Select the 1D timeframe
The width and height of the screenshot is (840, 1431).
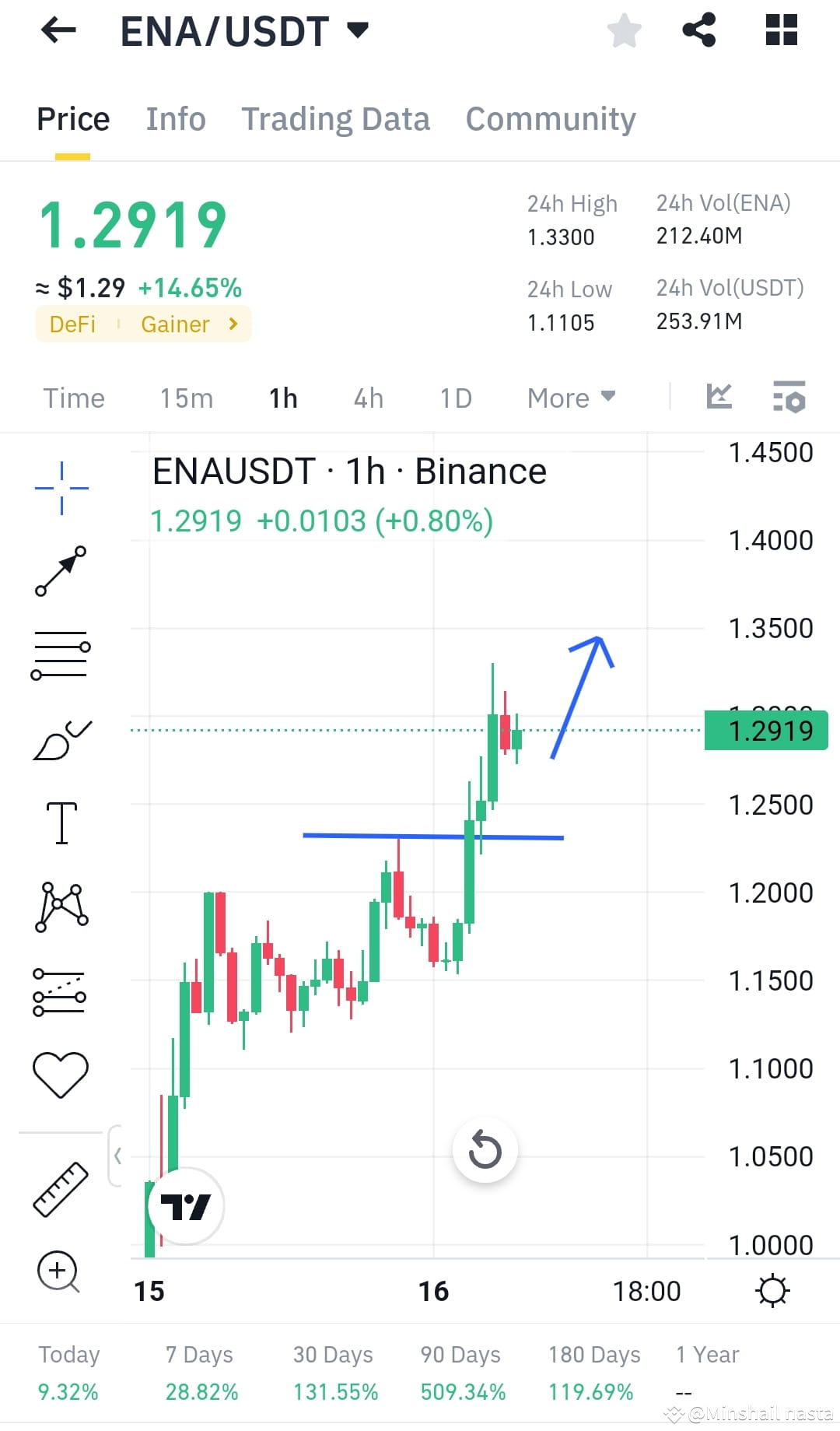pyautogui.click(x=455, y=398)
